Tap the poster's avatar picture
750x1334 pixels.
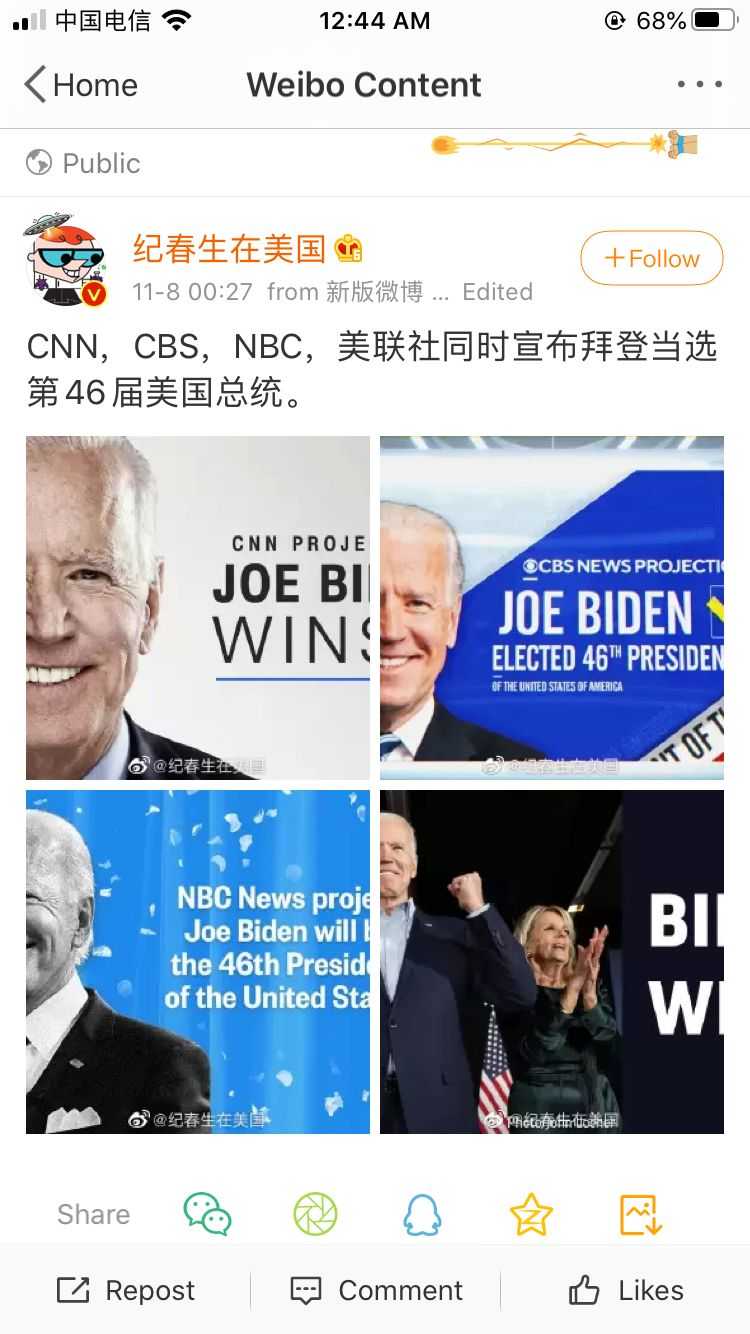(65, 258)
